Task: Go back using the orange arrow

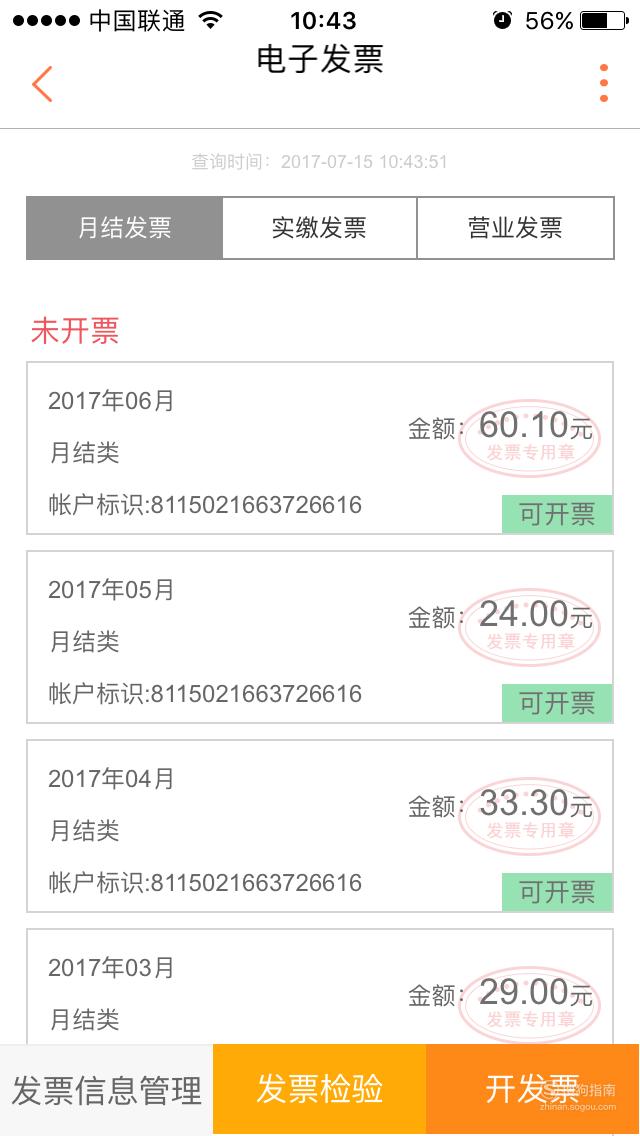Action: pos(42,84)
